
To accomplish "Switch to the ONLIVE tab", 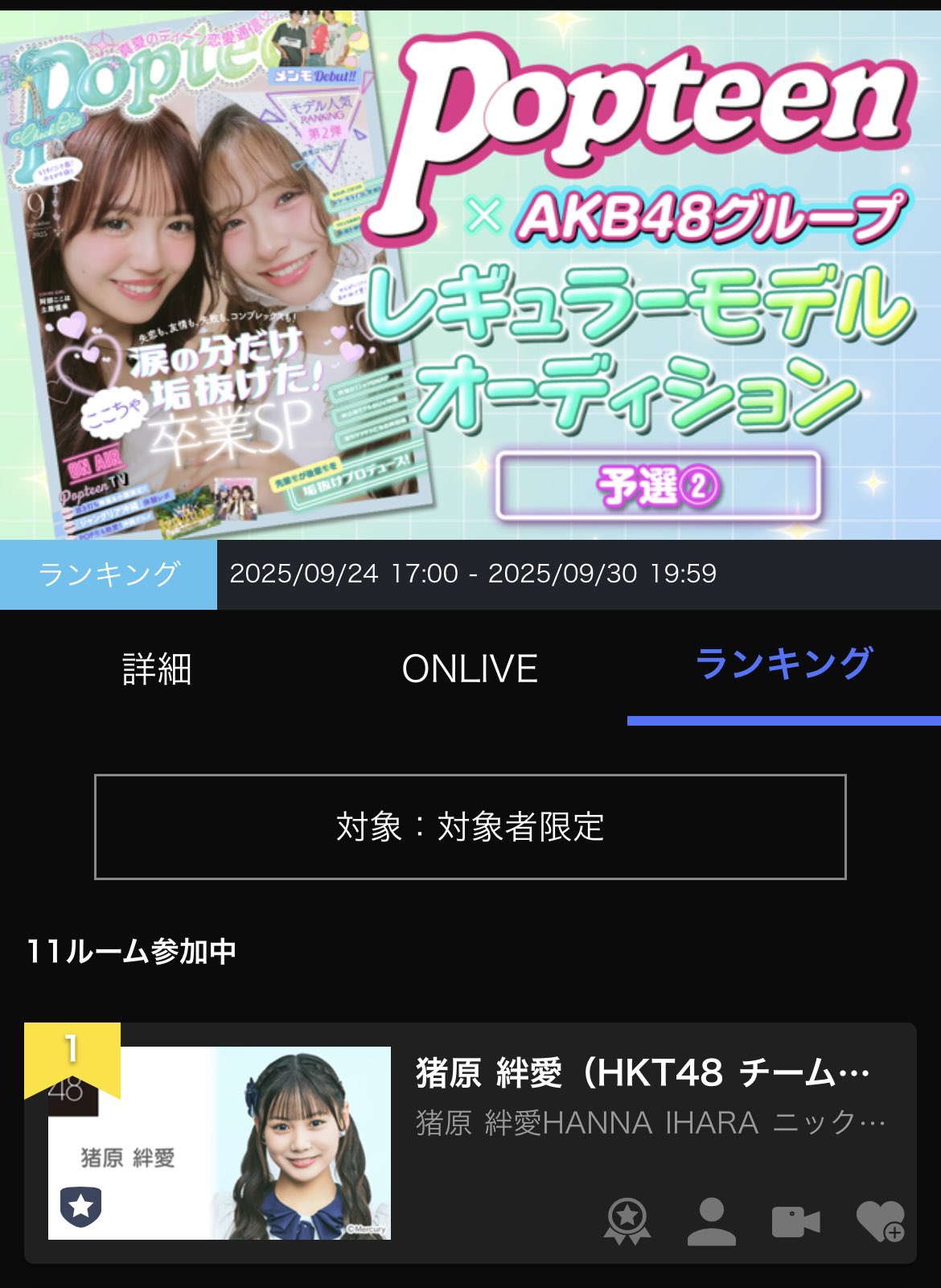I will pyautogui.click(x=470, y=669).
